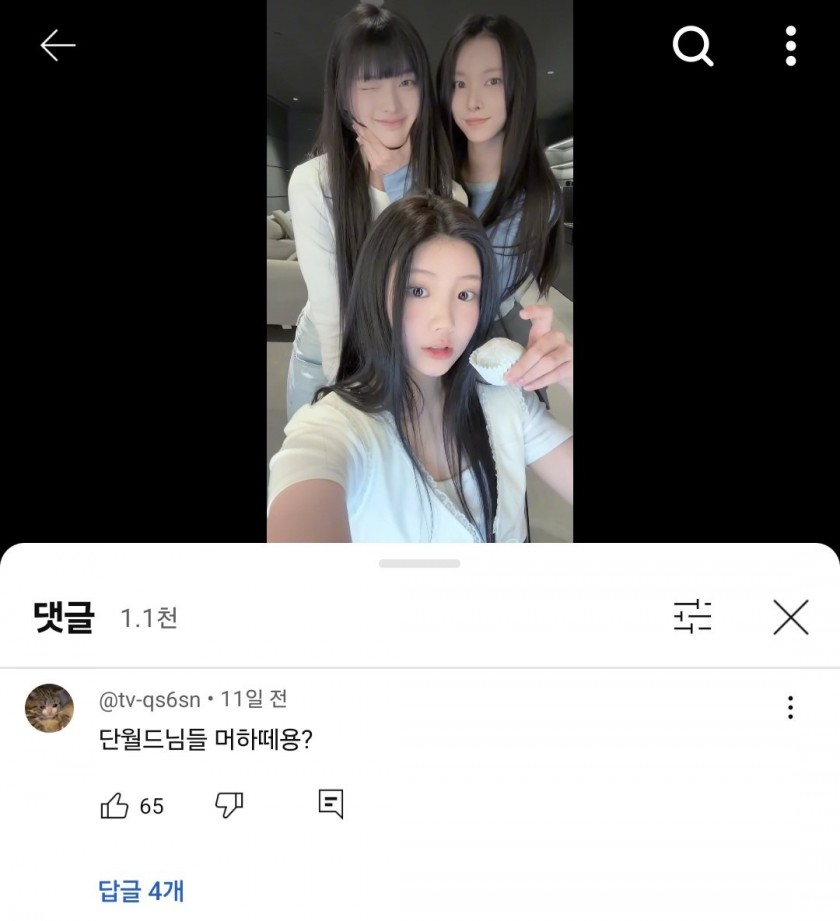Tap the video player area
The height and width of the screenshot is (921, 840).
click(x=419, y=270)
